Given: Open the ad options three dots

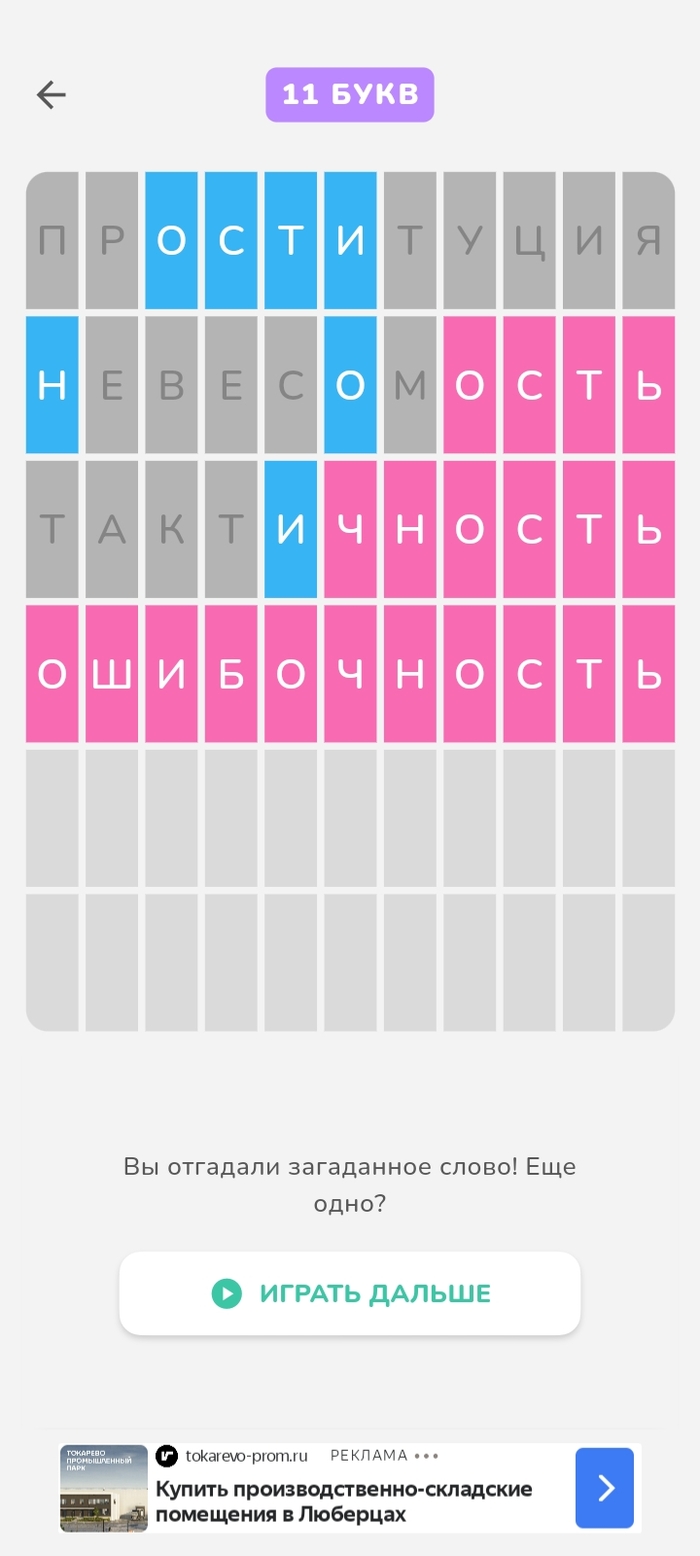Looking at the screenshot, I should (x=428, y=1455).
